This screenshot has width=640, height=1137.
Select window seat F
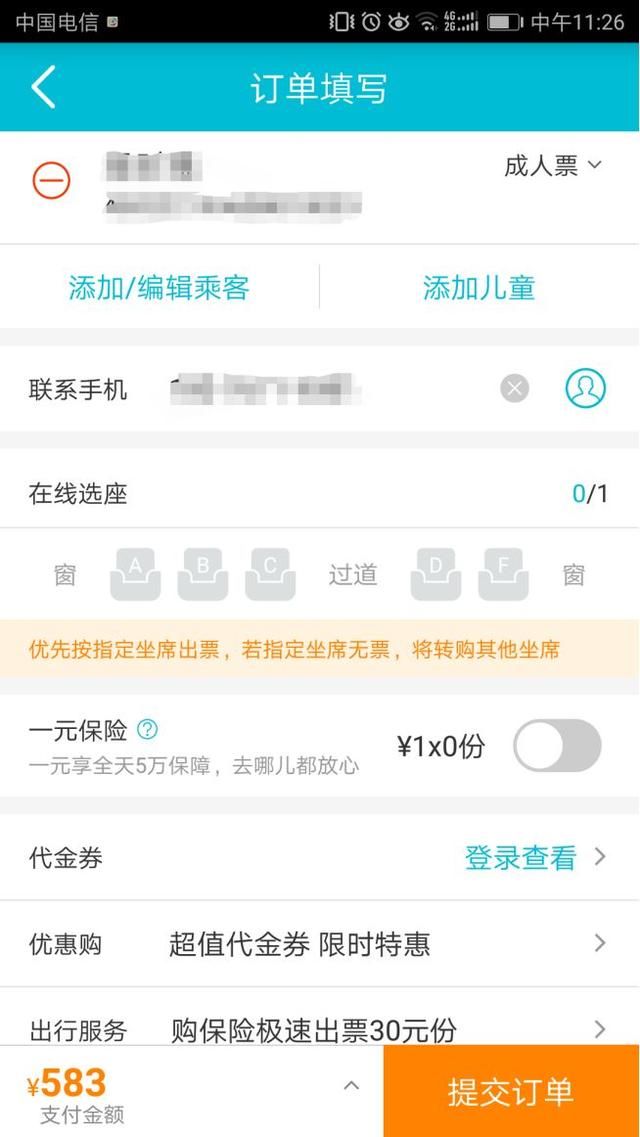tap(504, 574)
